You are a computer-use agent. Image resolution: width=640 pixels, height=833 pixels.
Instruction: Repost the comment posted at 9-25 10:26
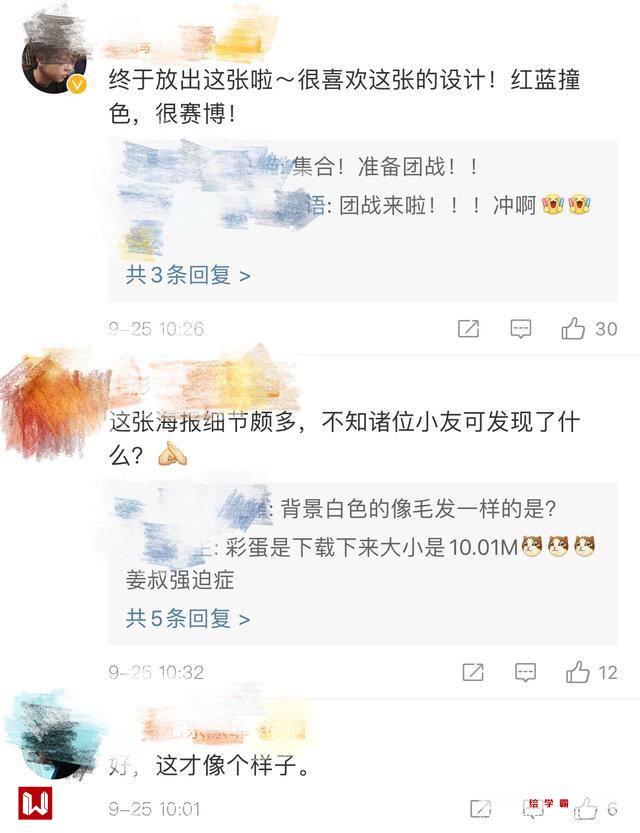click(x=468, y=328)
